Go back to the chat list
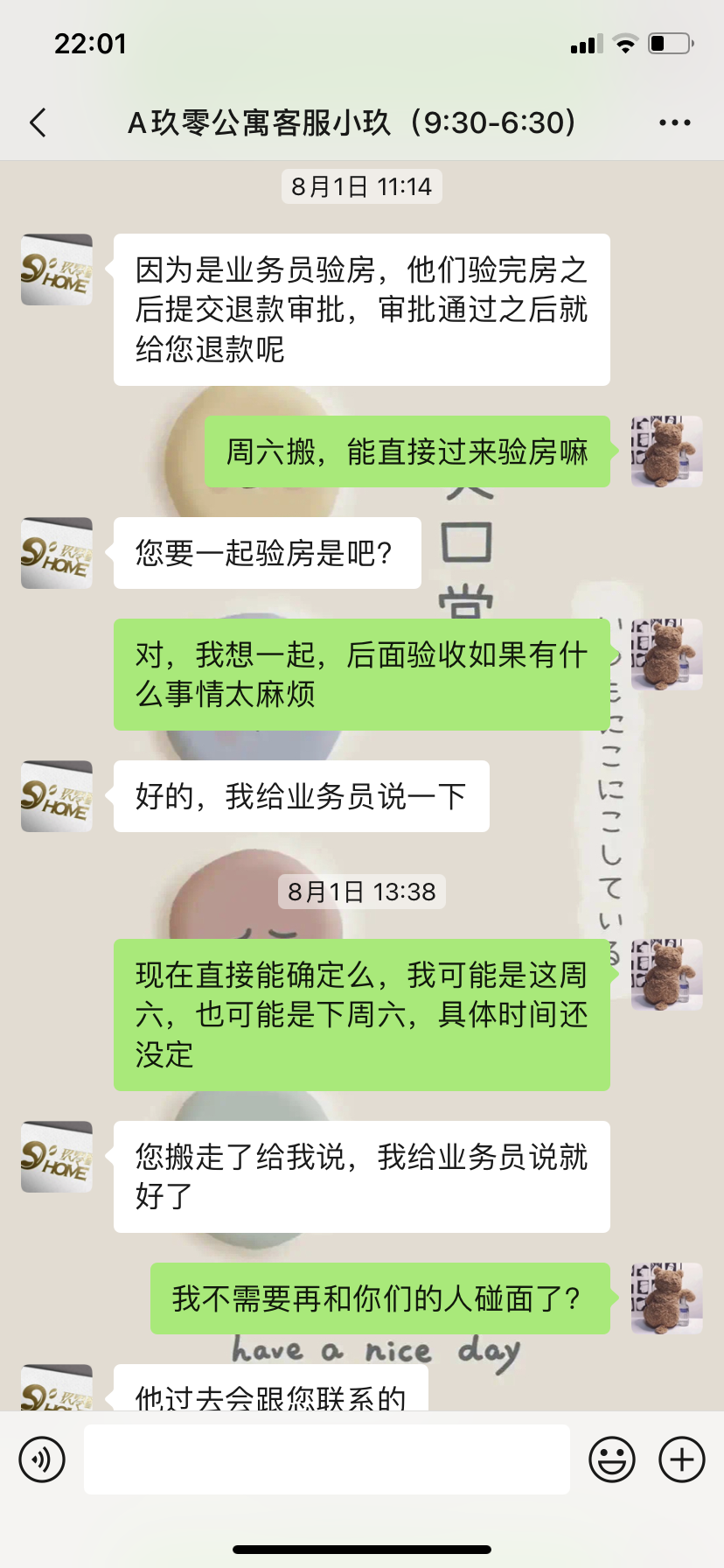Screen dimensions: 724x1568 (38, 123)
